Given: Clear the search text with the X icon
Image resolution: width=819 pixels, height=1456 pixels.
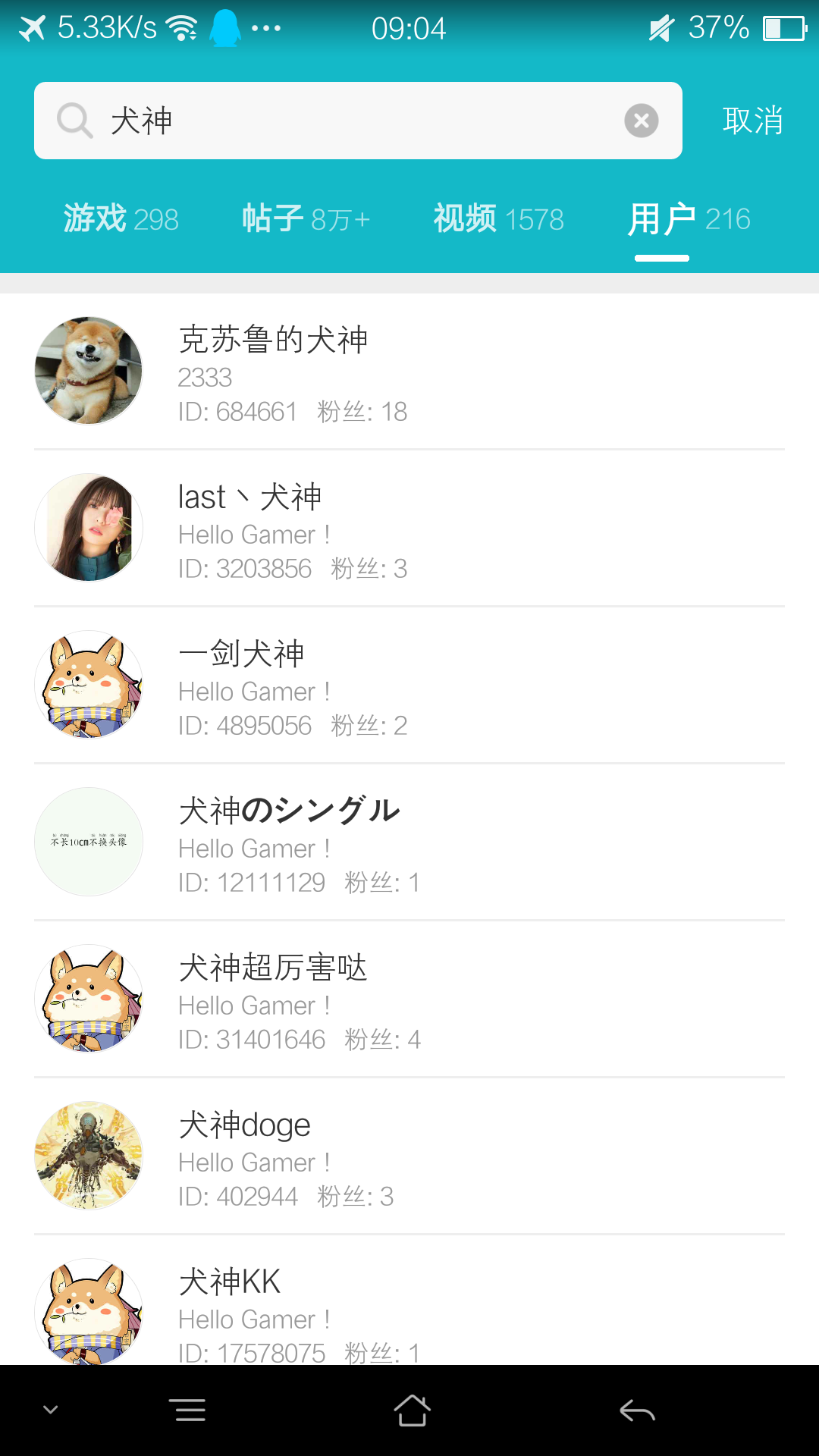Looking at the screenshot, I should coord(642,120).
